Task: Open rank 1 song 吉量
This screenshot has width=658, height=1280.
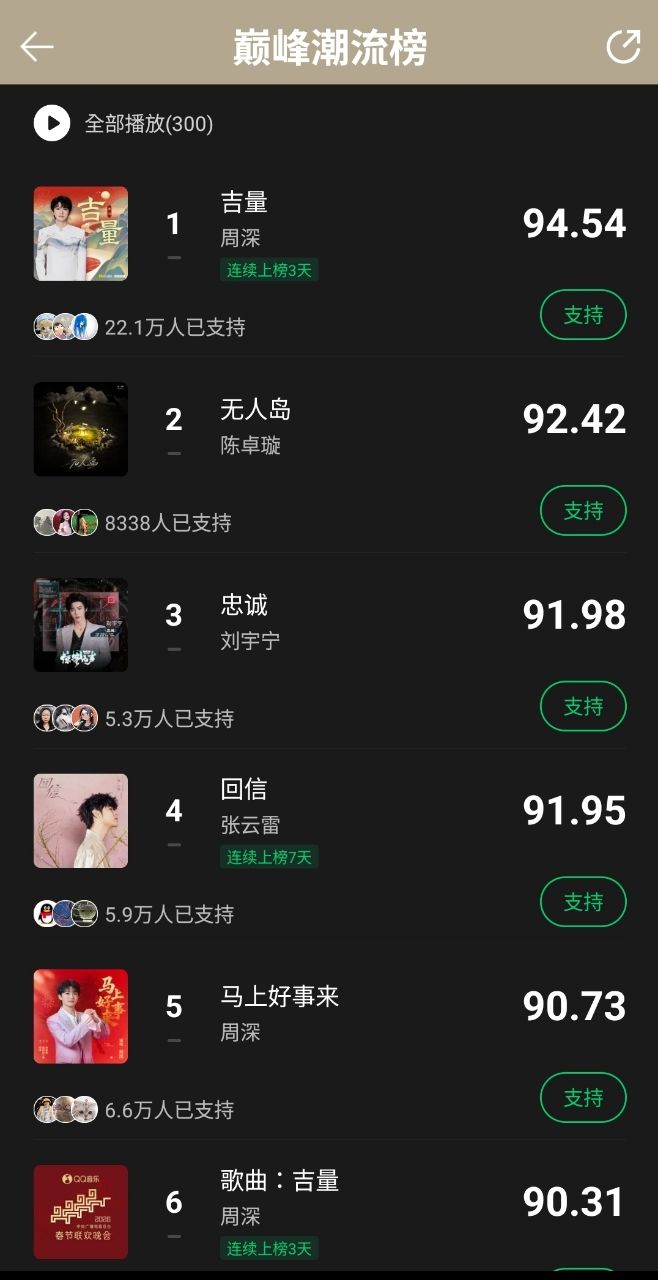Action: tap(244, 203)
